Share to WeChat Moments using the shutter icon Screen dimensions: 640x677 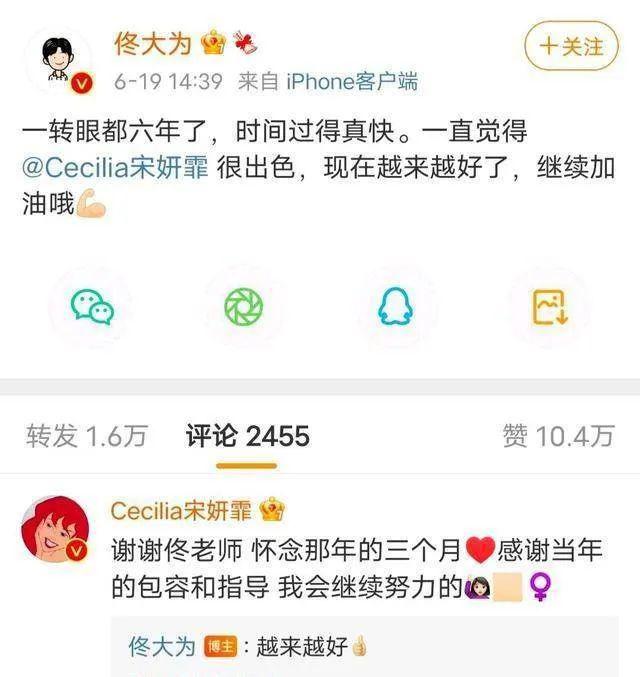pos(243,308)
